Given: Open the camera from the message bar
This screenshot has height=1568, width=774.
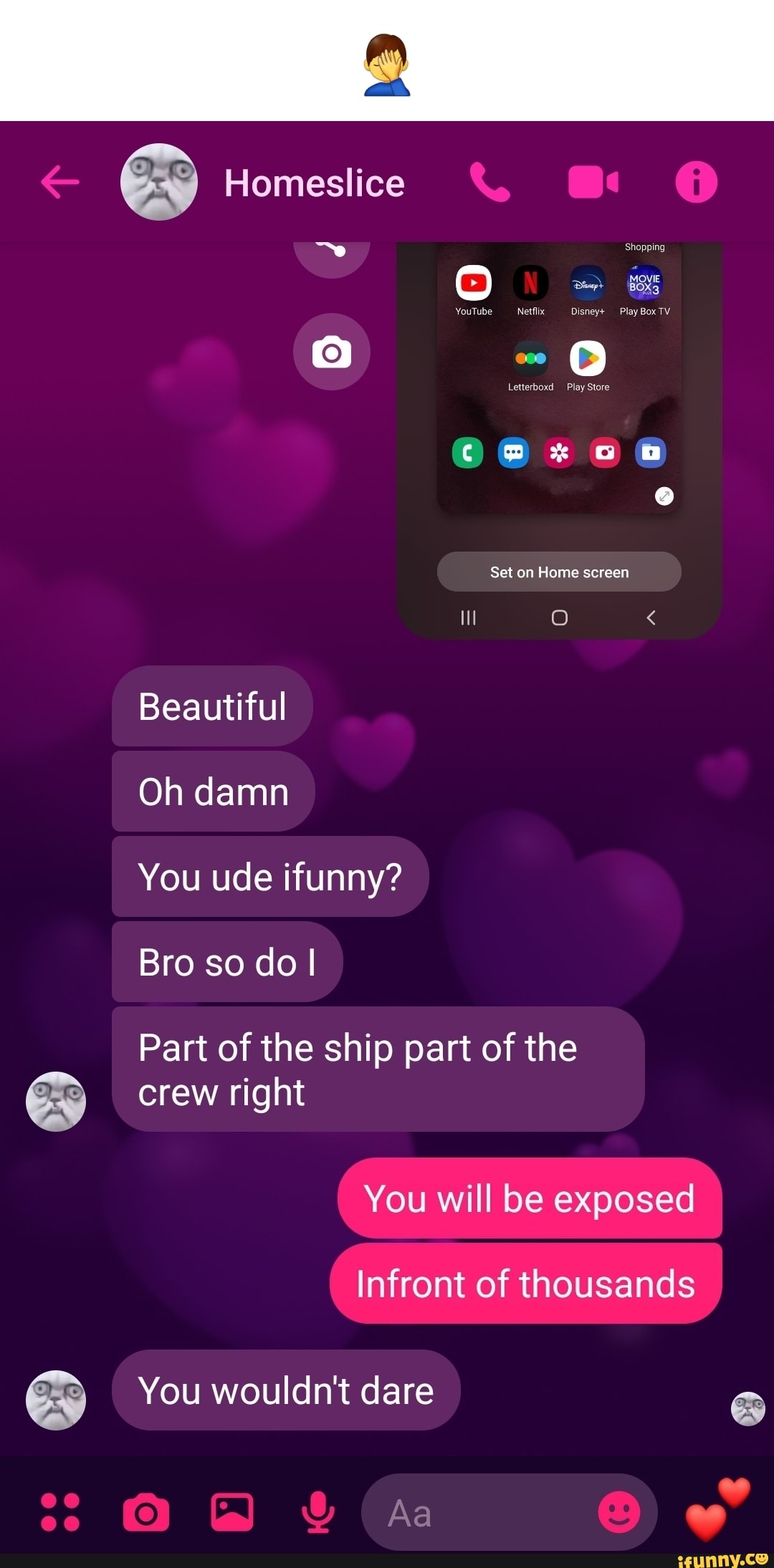Looking at the screenshot, I should (146, 1511).
